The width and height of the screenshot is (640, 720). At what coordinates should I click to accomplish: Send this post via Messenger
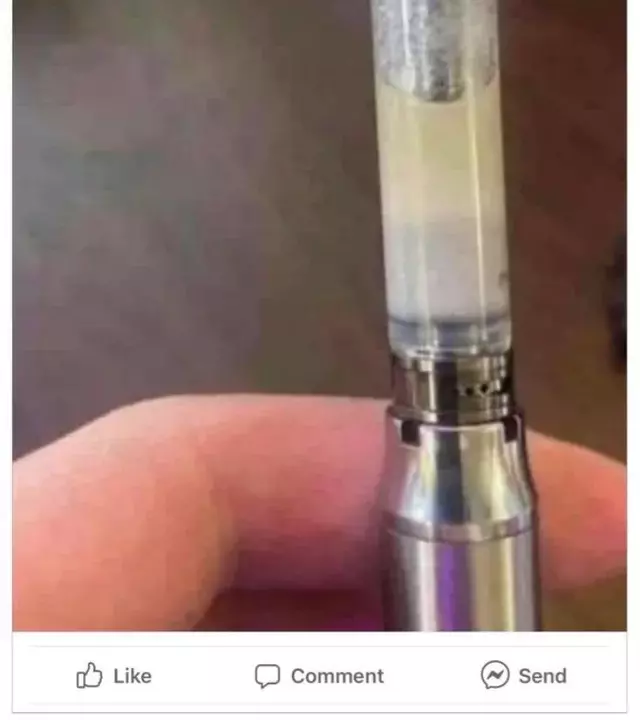coord(523,676)
